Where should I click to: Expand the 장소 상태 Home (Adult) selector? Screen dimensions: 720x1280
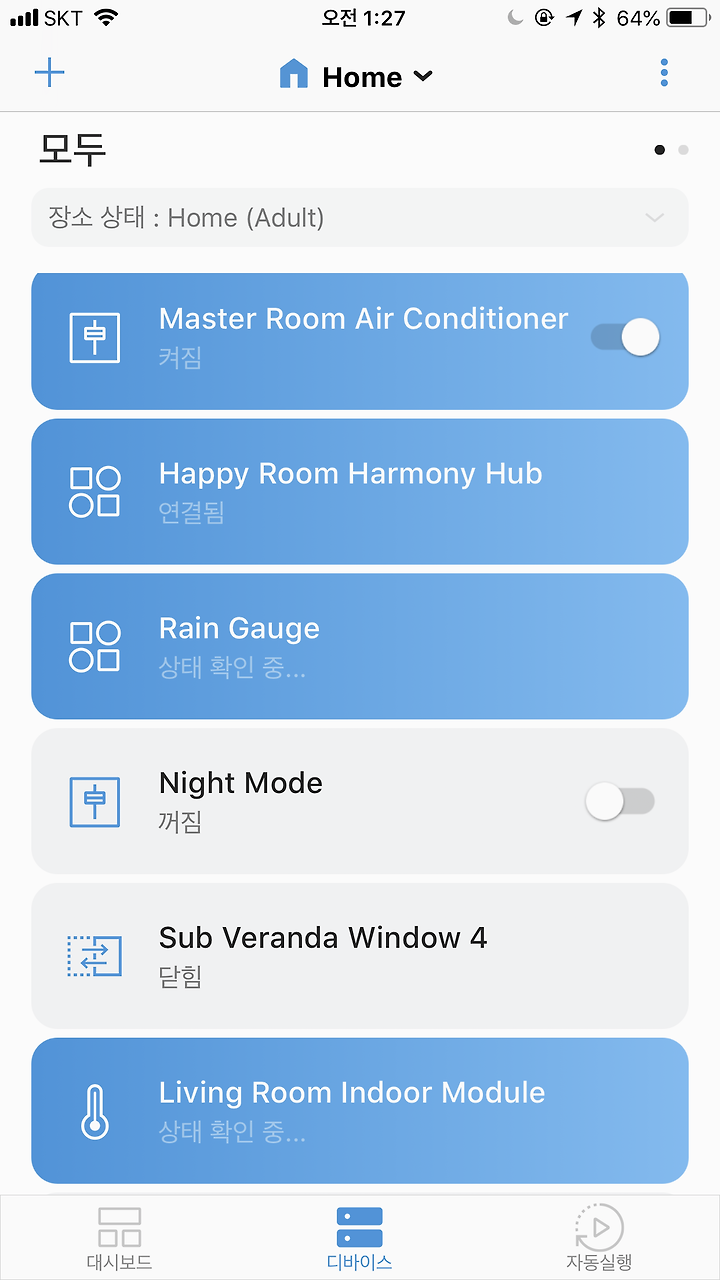coord(360,217)
